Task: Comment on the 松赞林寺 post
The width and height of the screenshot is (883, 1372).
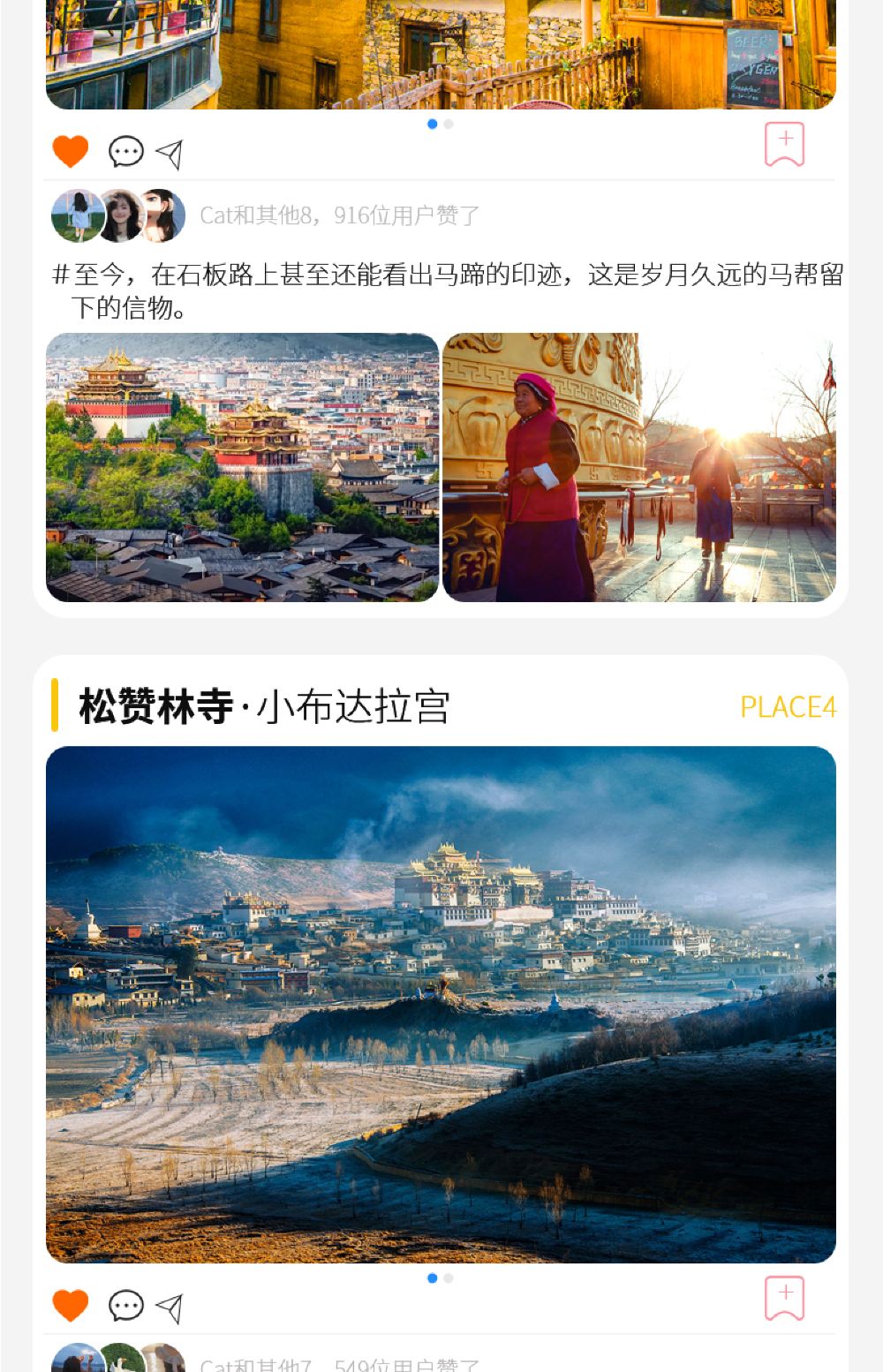Action: click(125, 1305)
